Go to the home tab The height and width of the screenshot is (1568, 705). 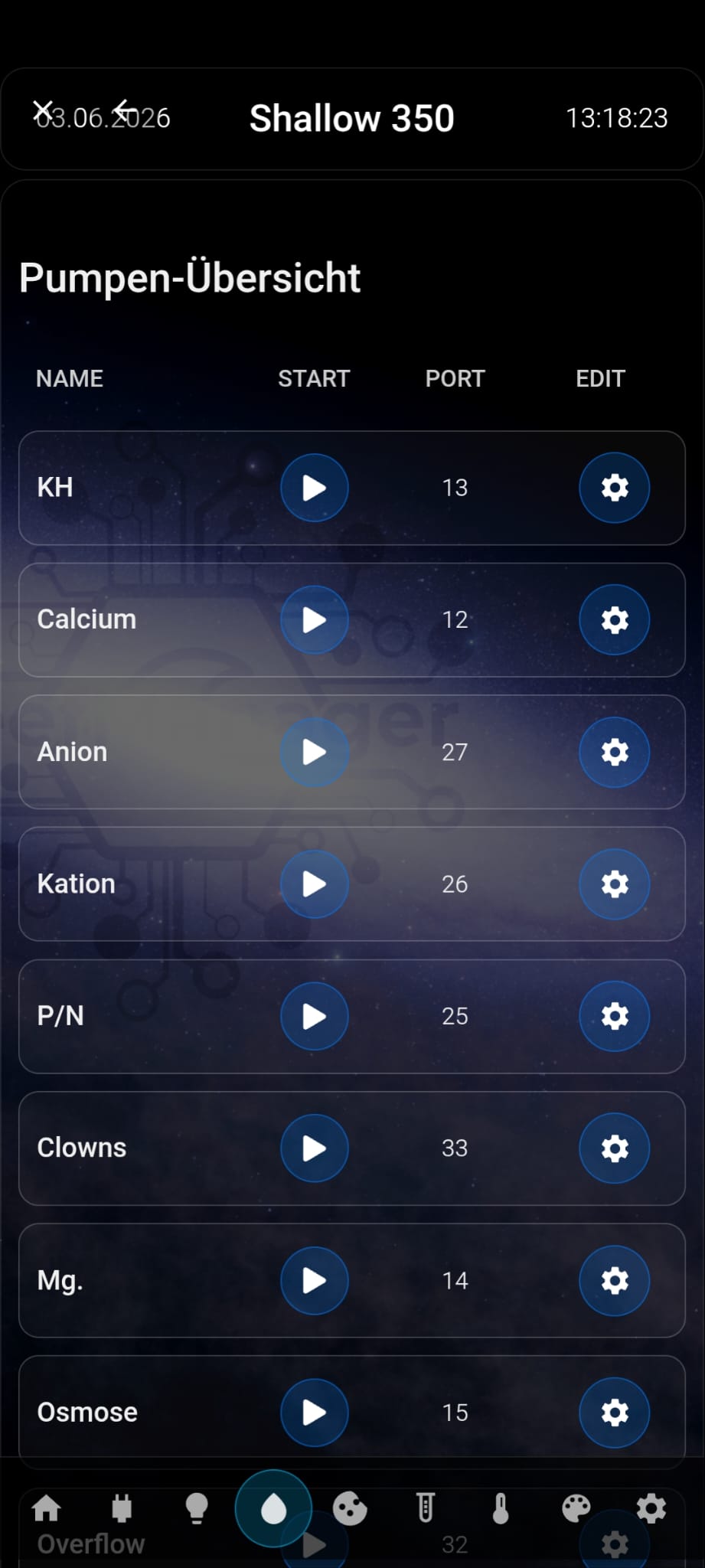(47, 1509)
